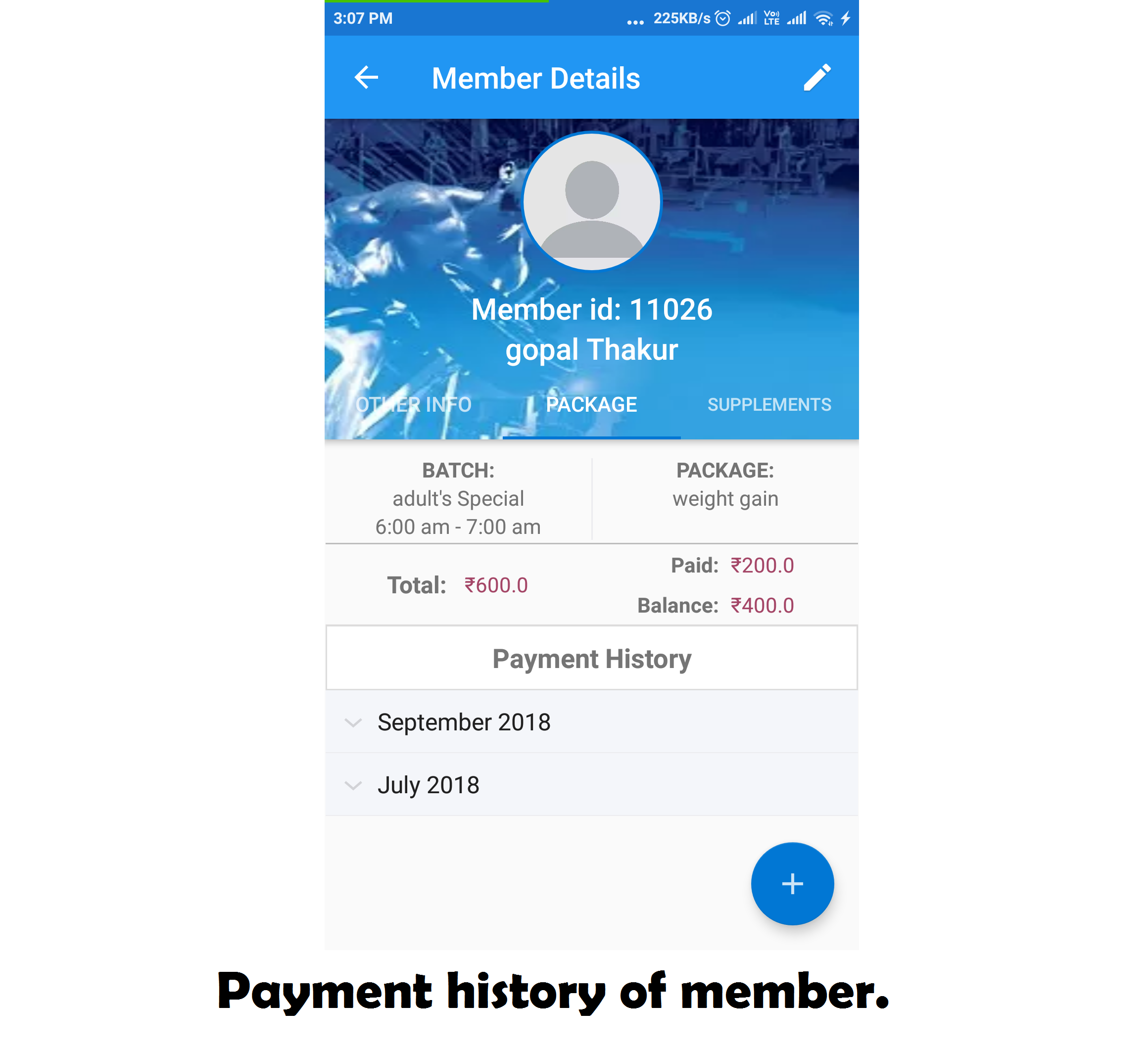Add a new payment with plus button
This screenshot has width=1148, height=1053.
click(792, 884)
